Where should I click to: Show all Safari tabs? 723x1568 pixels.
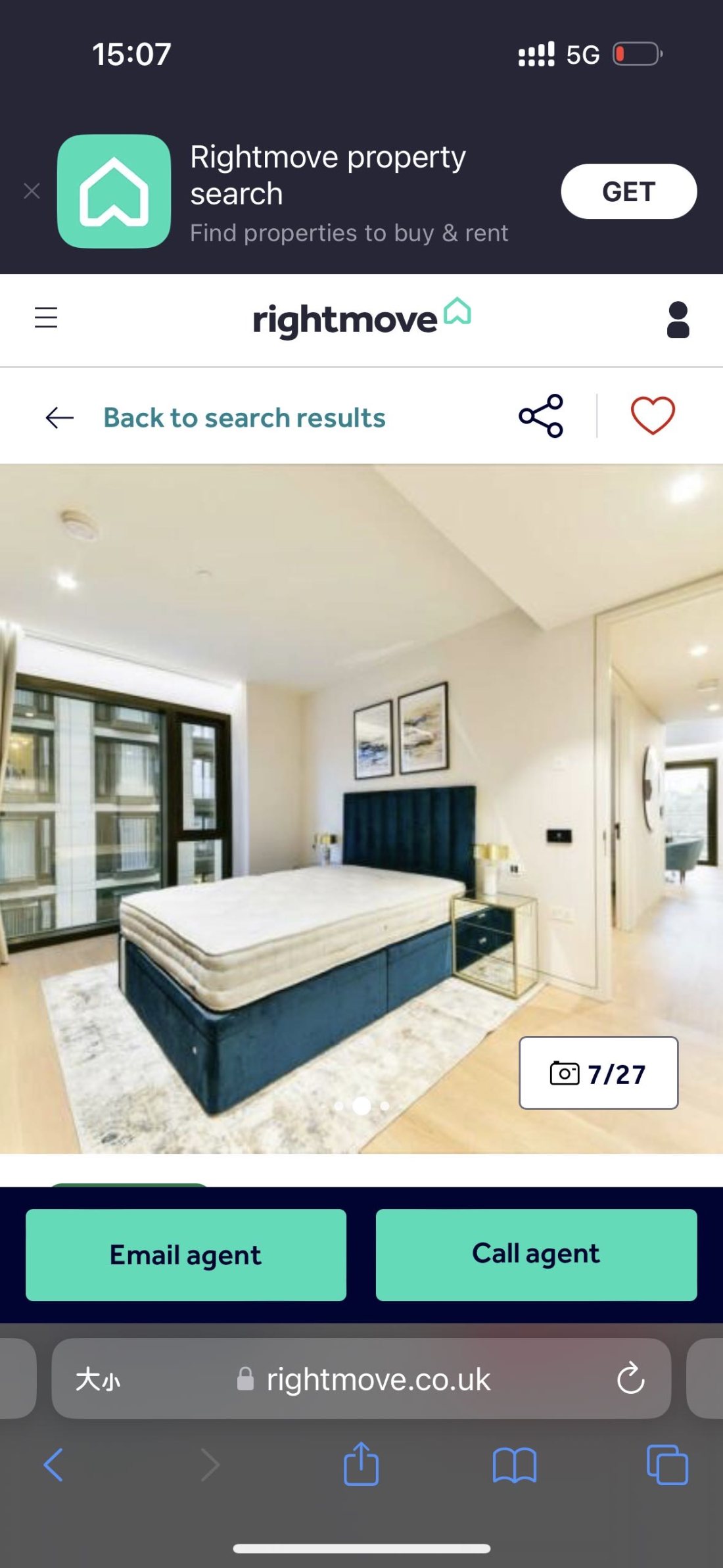tap(666, 1465)
